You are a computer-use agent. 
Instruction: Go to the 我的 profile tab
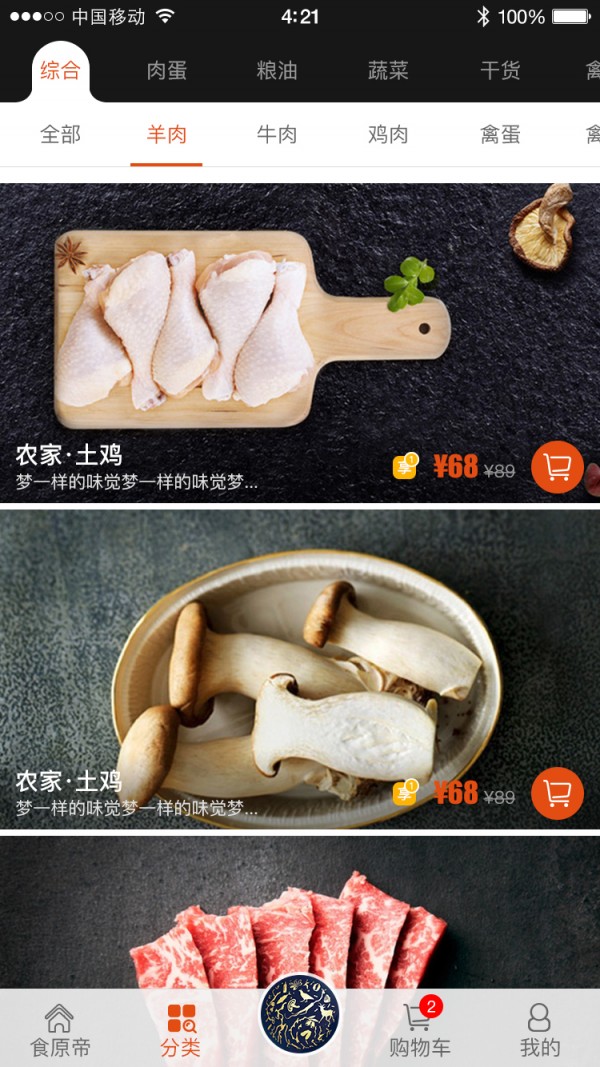click(x=540, y=1031)
